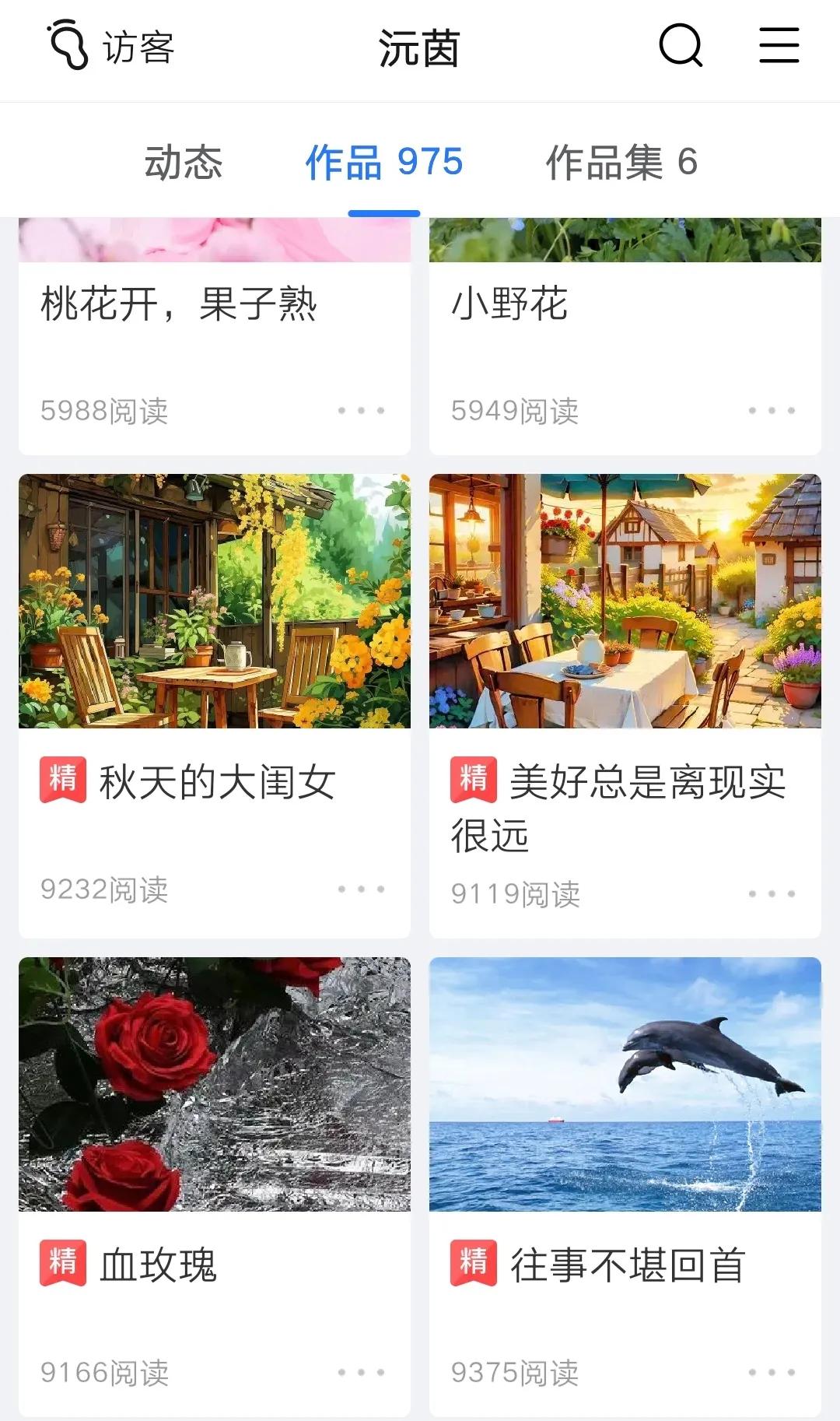
Task: Click the profile name 沅茵
Action: point(418,47)
